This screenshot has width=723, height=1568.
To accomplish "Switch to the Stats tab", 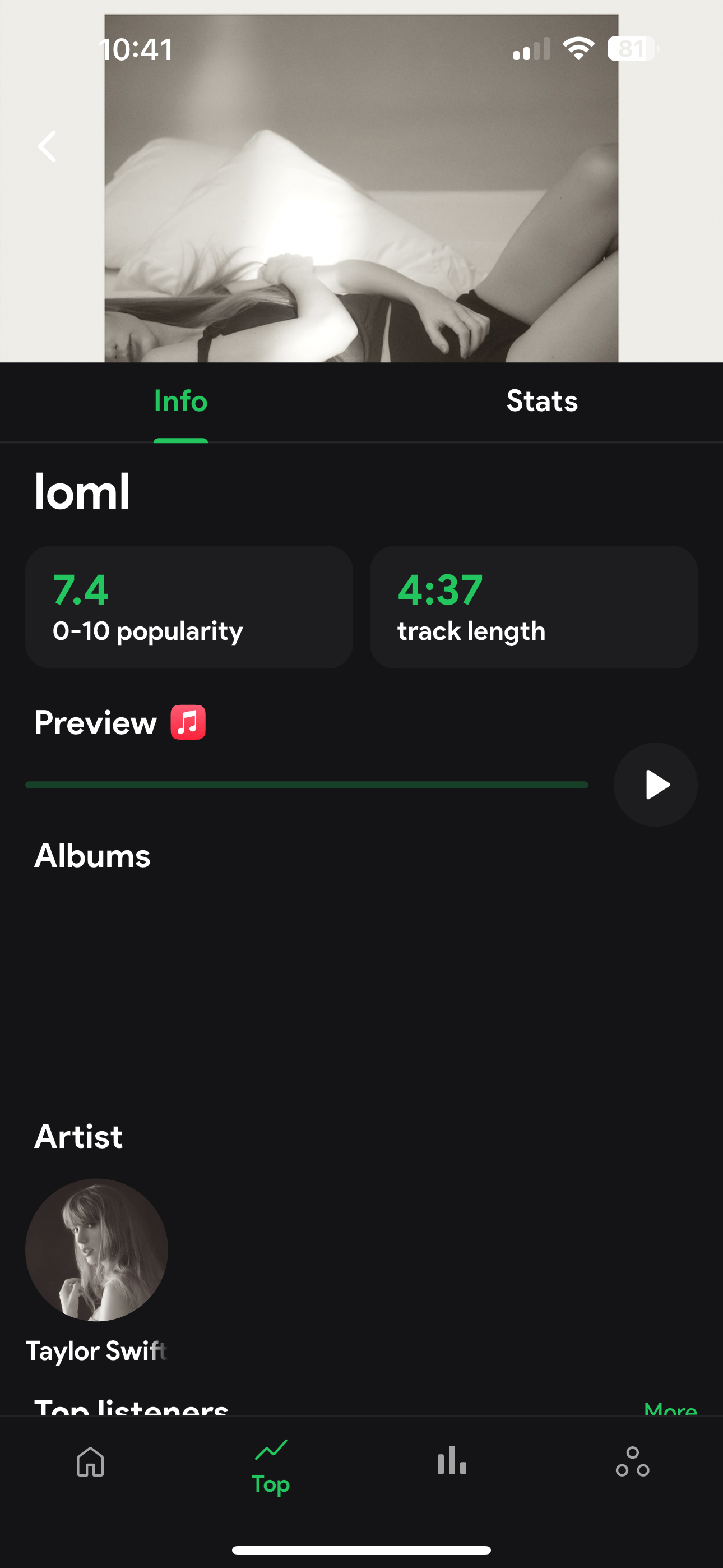I will (541, 401).
